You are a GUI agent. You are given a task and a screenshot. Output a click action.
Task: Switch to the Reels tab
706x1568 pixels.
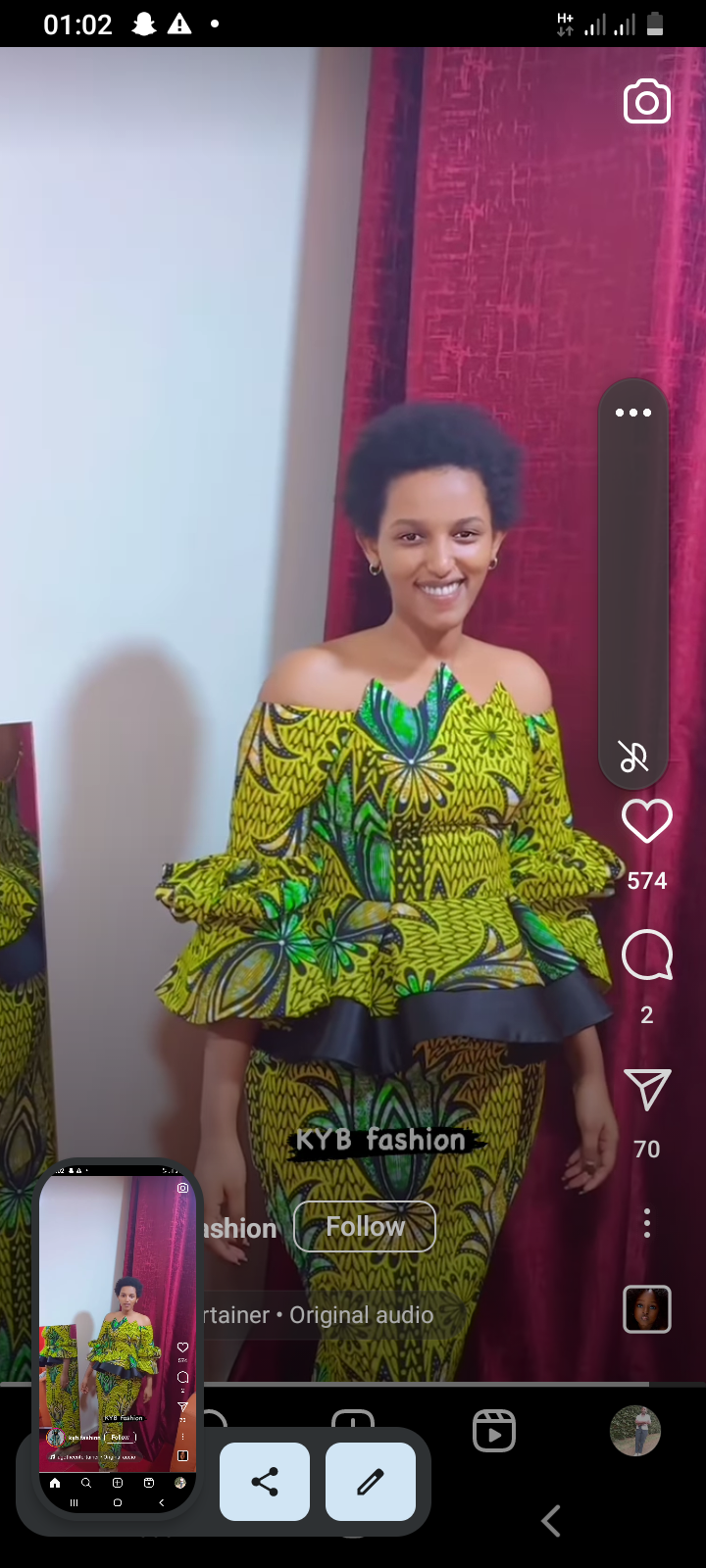coord(493,1432)
